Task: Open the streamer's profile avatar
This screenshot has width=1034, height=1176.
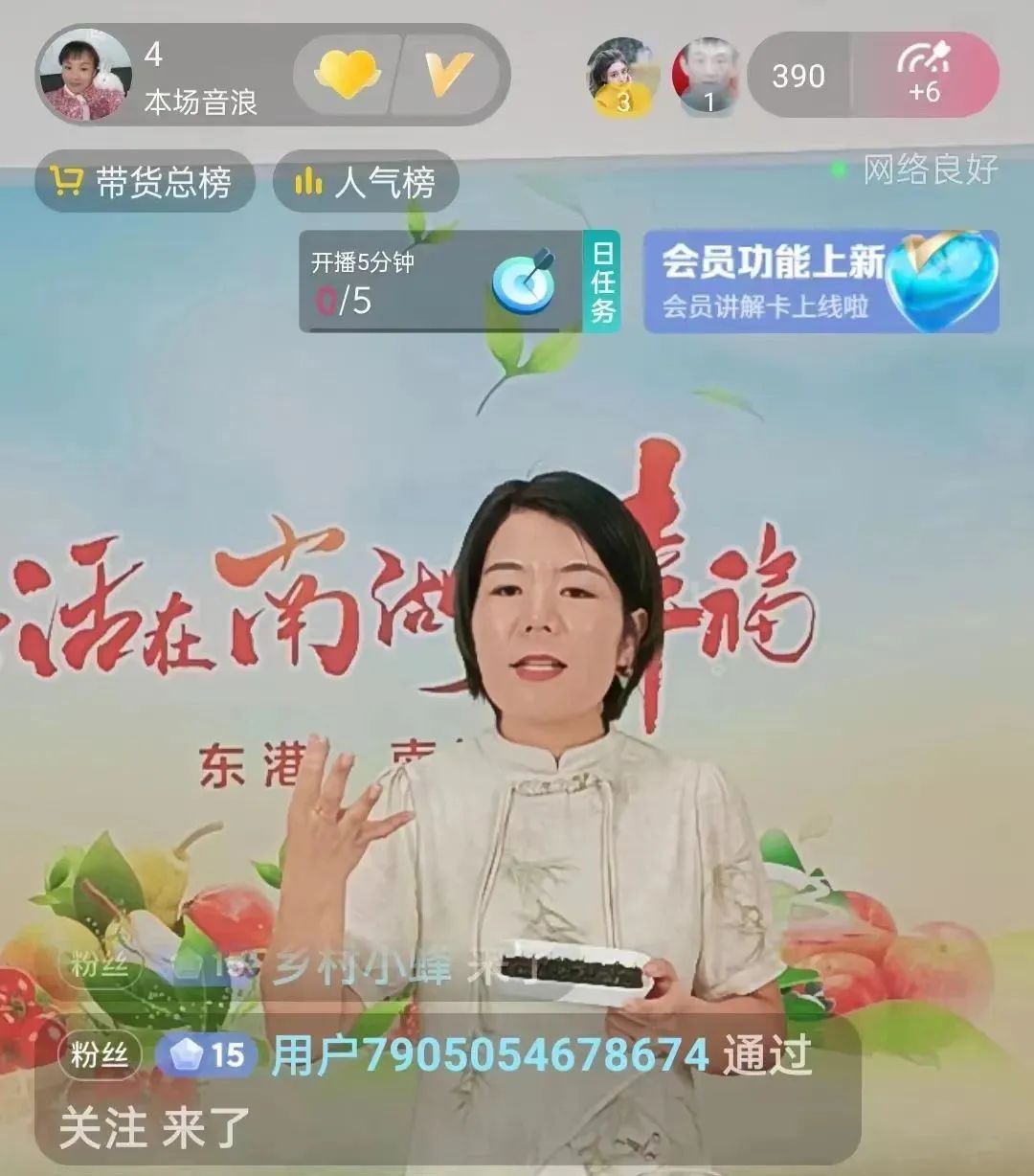Action: click(x=83, y=75)
